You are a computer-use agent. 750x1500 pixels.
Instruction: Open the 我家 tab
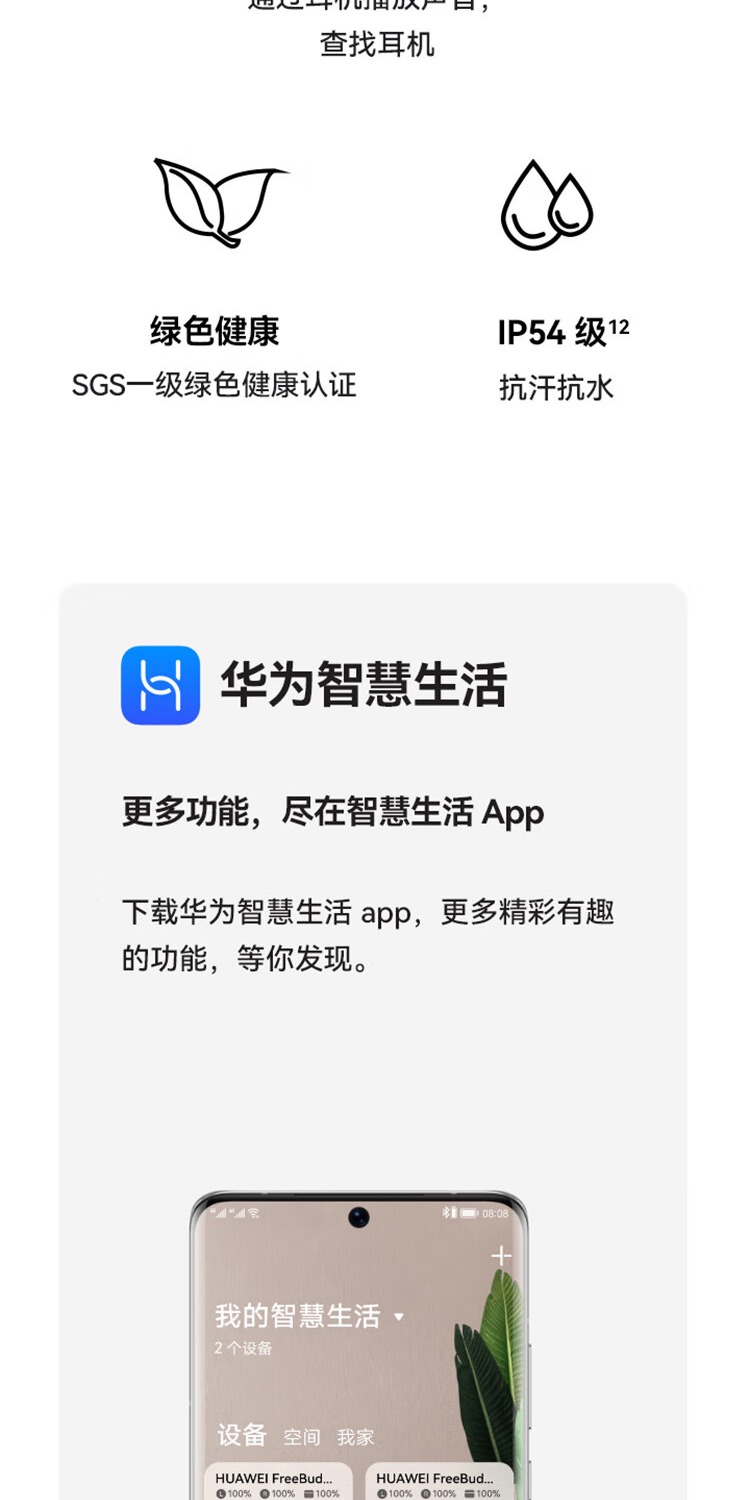357,1436
